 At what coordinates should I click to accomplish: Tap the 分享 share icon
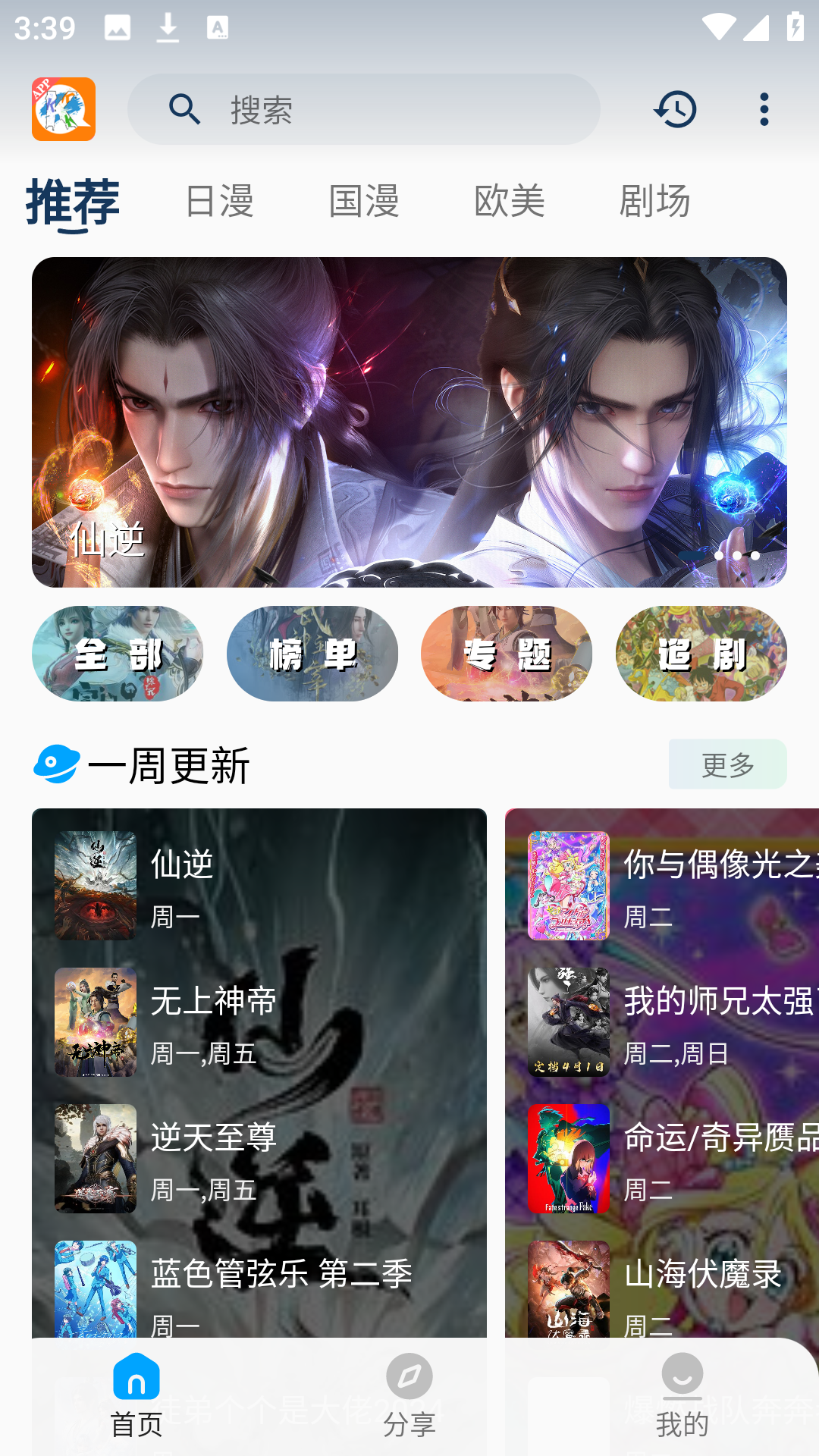(409, 1377)
